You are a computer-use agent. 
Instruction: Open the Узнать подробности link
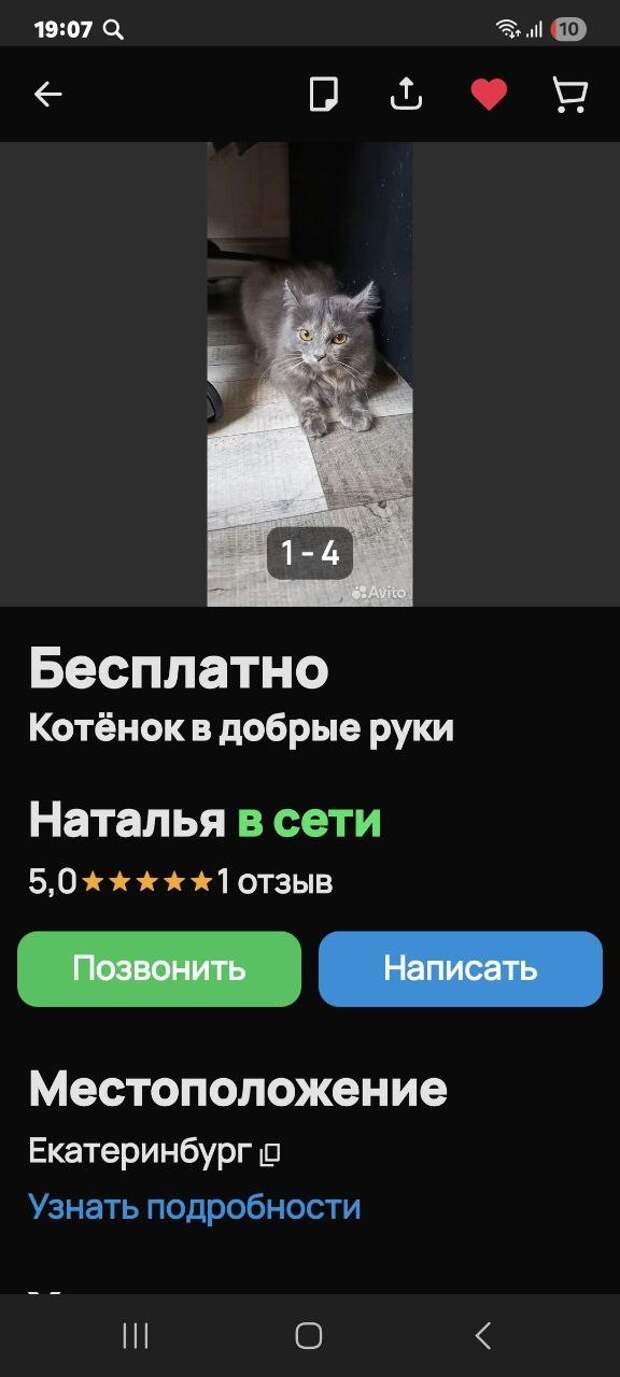(194, 1207)
